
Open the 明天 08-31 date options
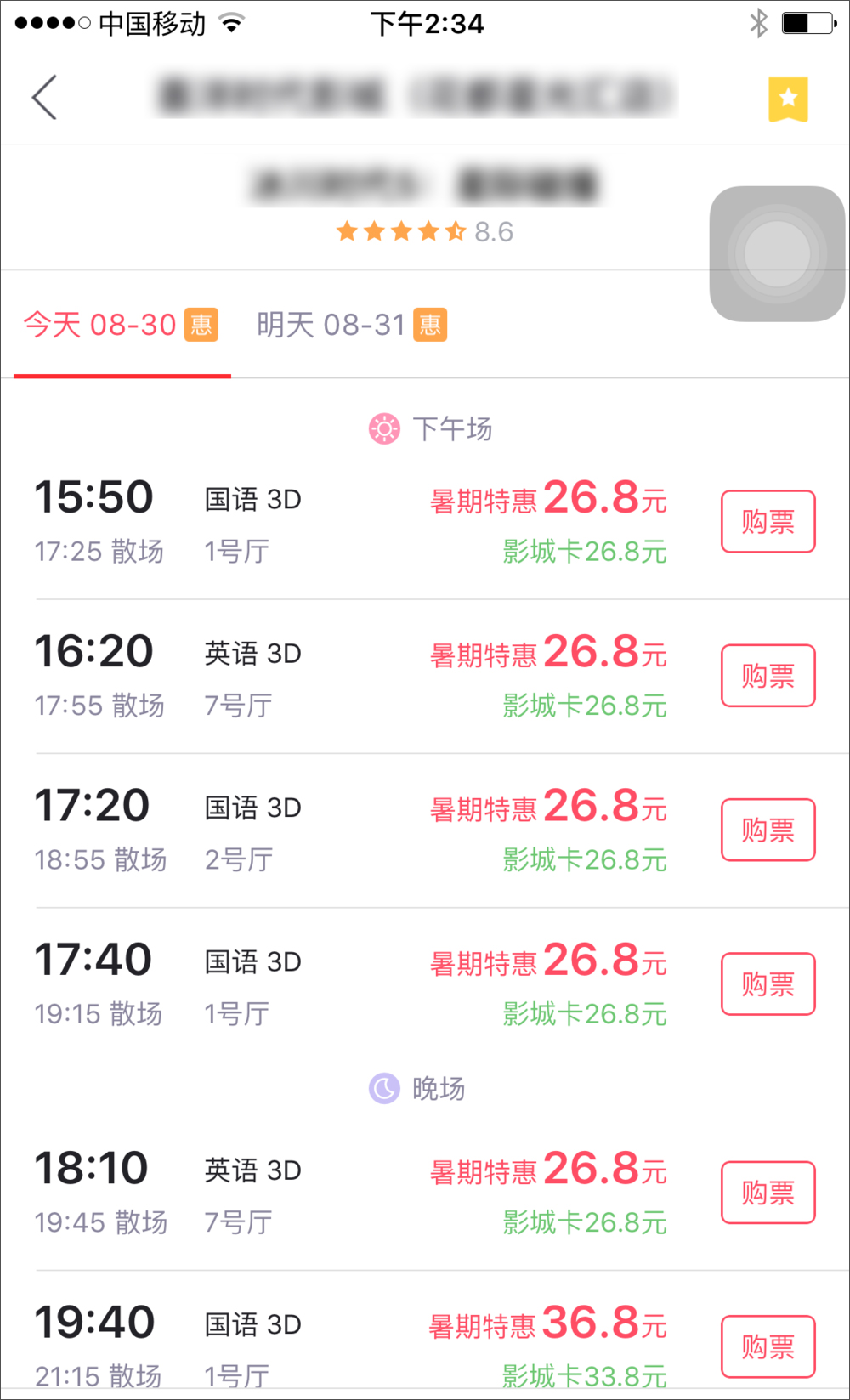click(331, 325)
